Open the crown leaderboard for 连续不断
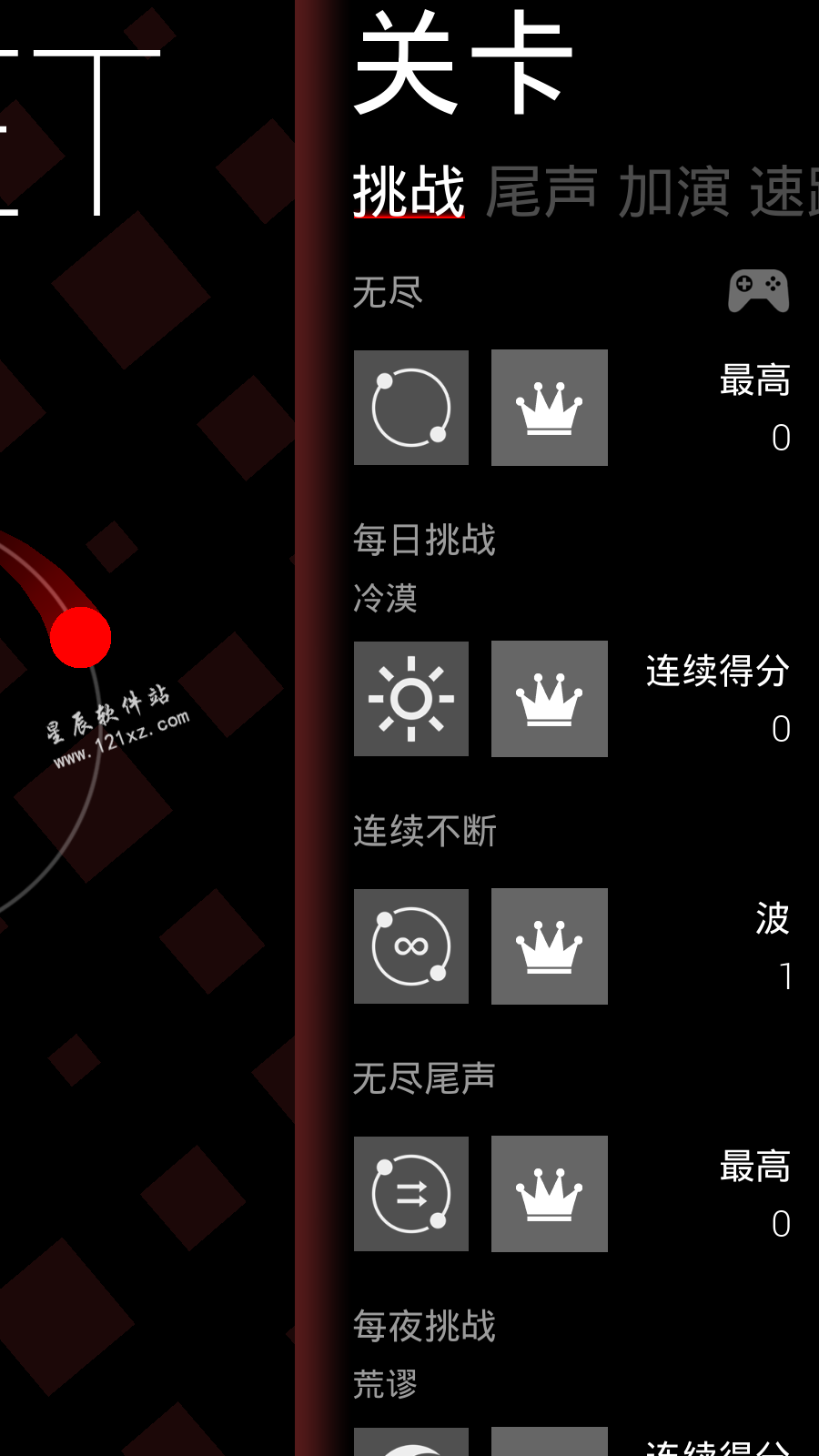This screenshot has height=1456, width=819. (x=549, y=946)
